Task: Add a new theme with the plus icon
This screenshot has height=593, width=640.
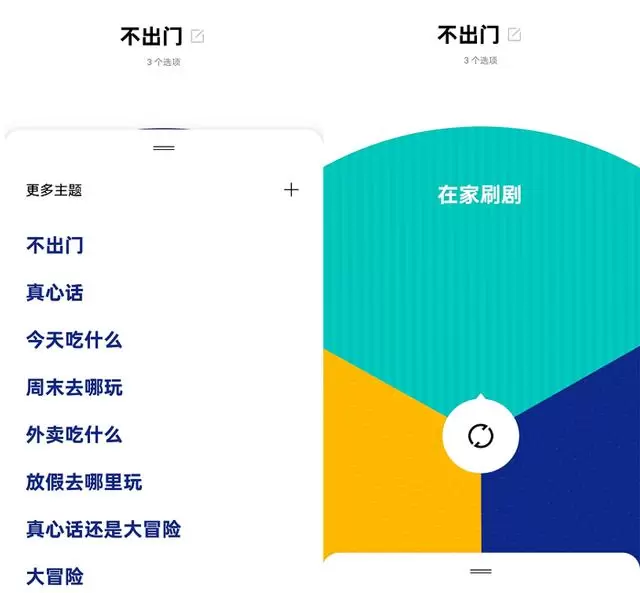Action: 291,190
